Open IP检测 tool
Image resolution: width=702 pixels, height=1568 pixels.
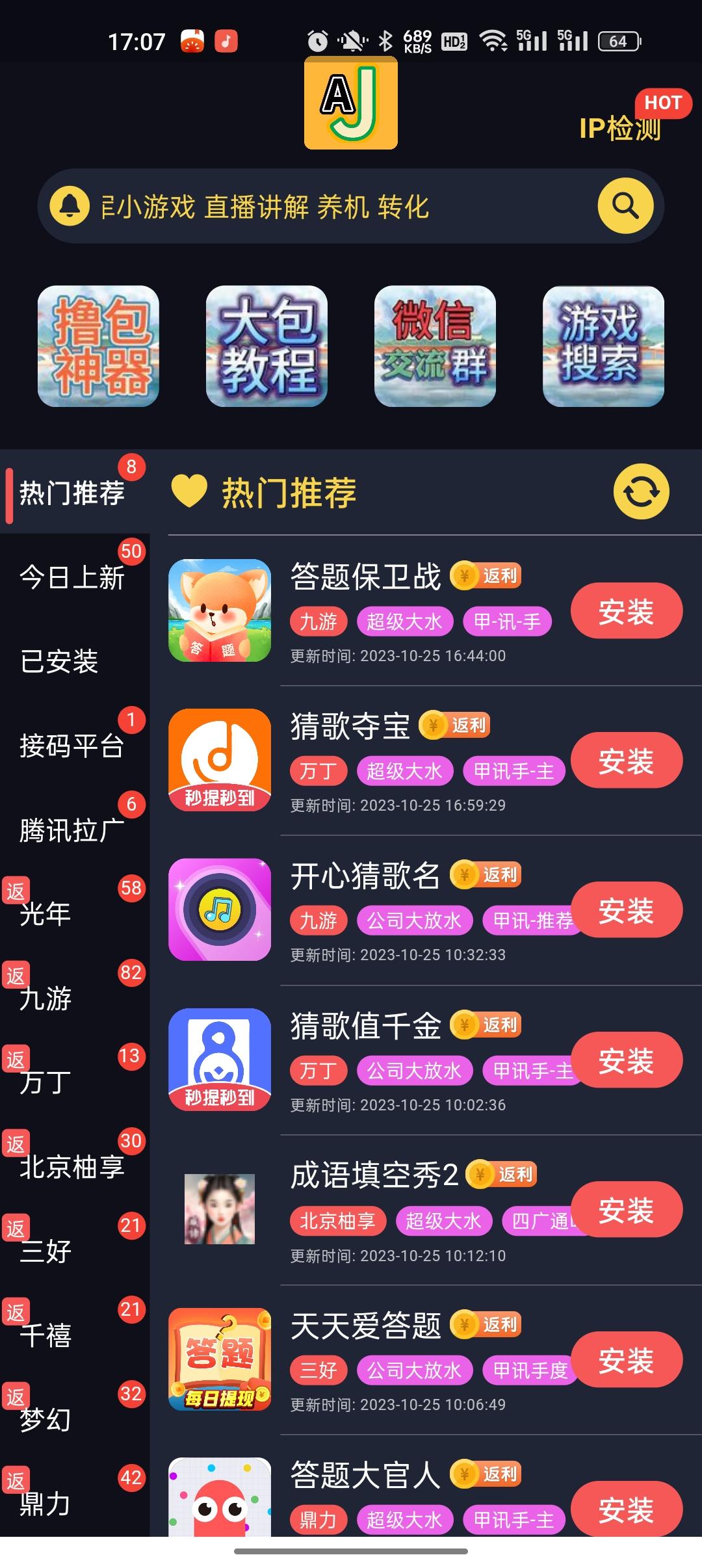pyautogui.click(x=619, y=128)
